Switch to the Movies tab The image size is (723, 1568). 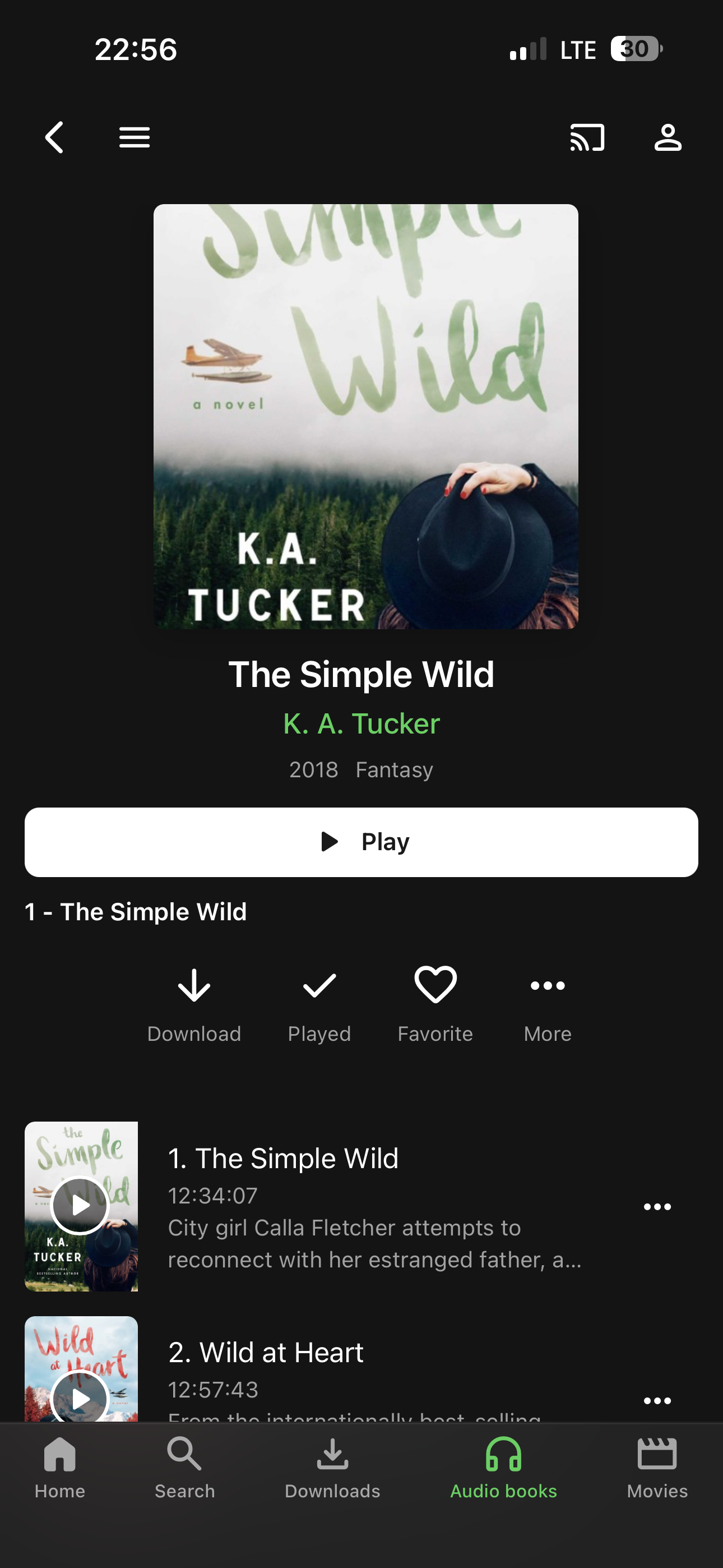pos(657,1468)
